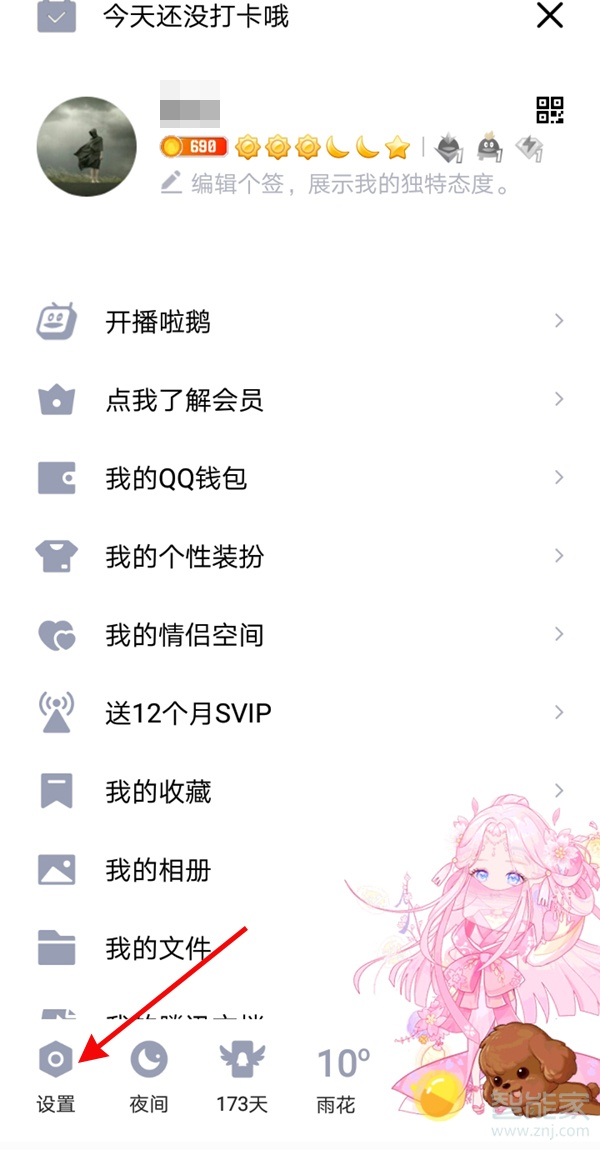Image resolution: width=600 pixels, height=1150 pixels.
Task: Close the side drawer
Action: (550, 16)
